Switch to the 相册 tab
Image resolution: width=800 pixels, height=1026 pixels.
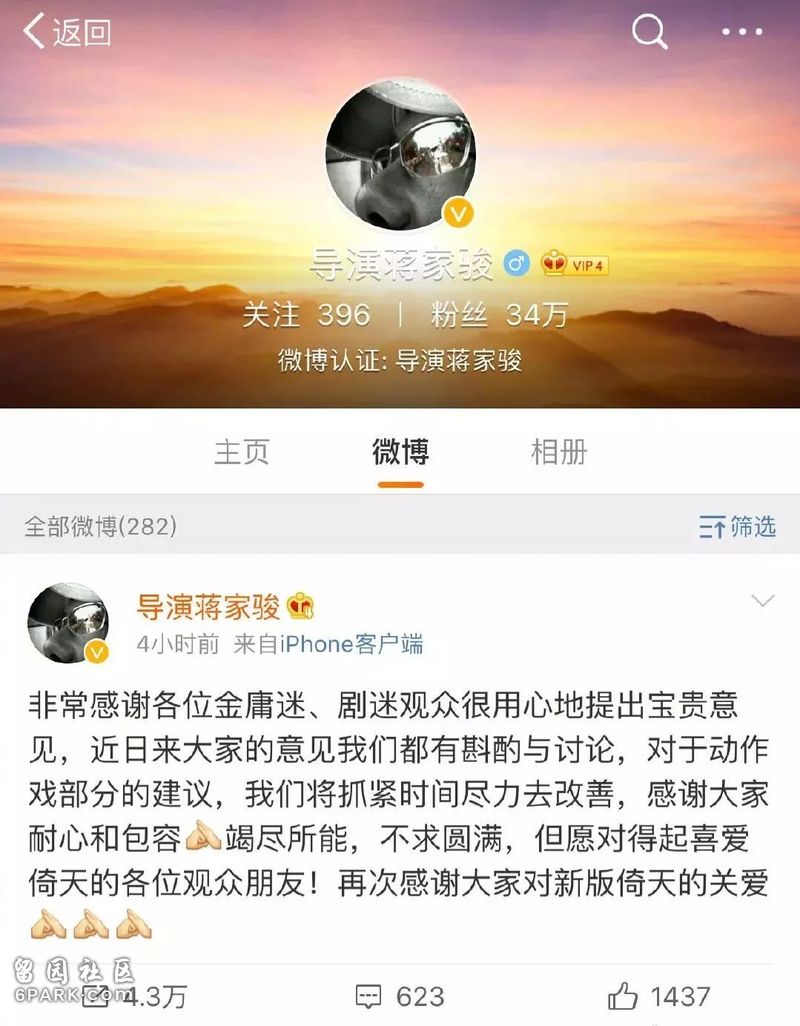click(558, 452)
